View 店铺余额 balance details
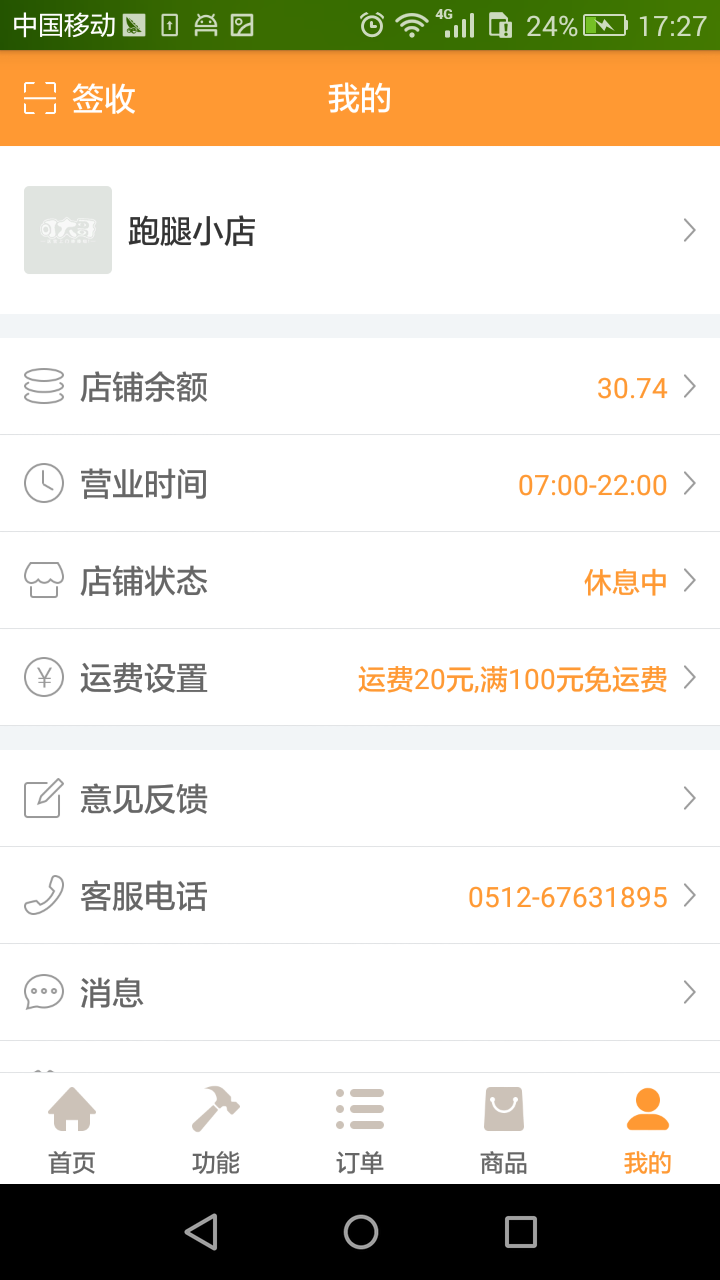Screen dimensions: 720x1280 pos(360,387)
